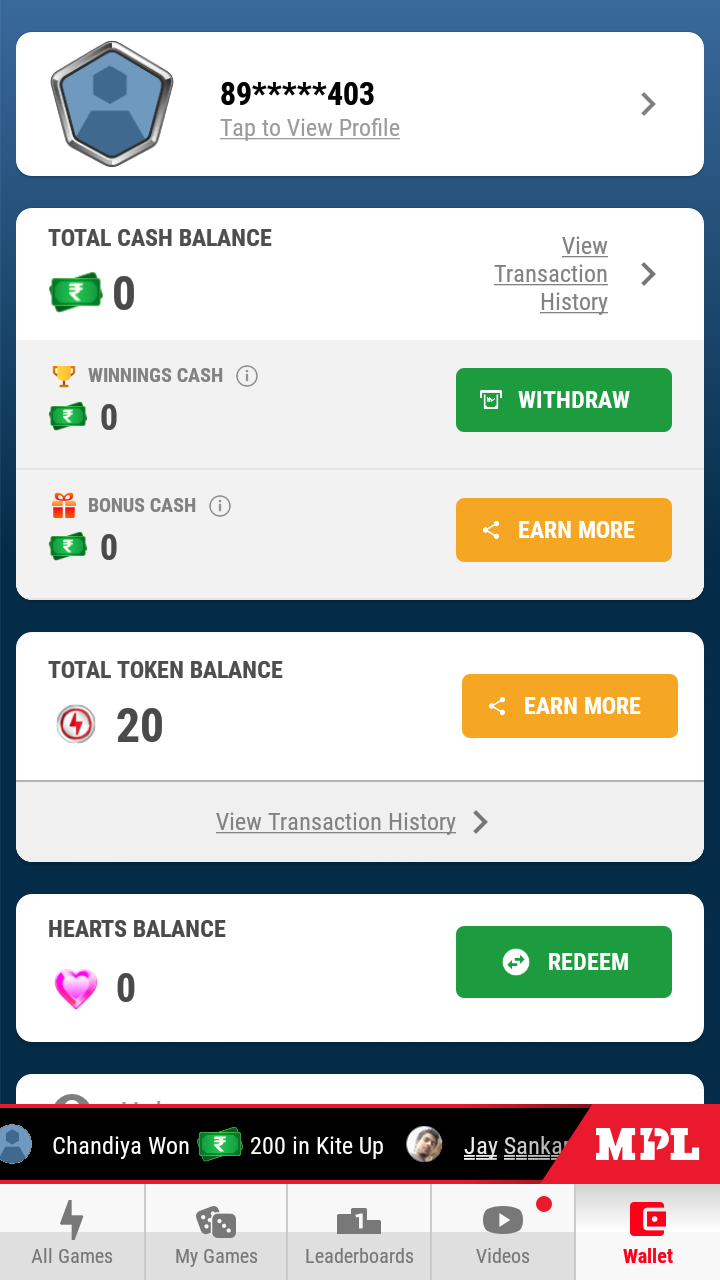Tap EARN MORE beside Bonus Cash
The width and height of the screenshot is (720, 1280).
[x=564, y=530]
